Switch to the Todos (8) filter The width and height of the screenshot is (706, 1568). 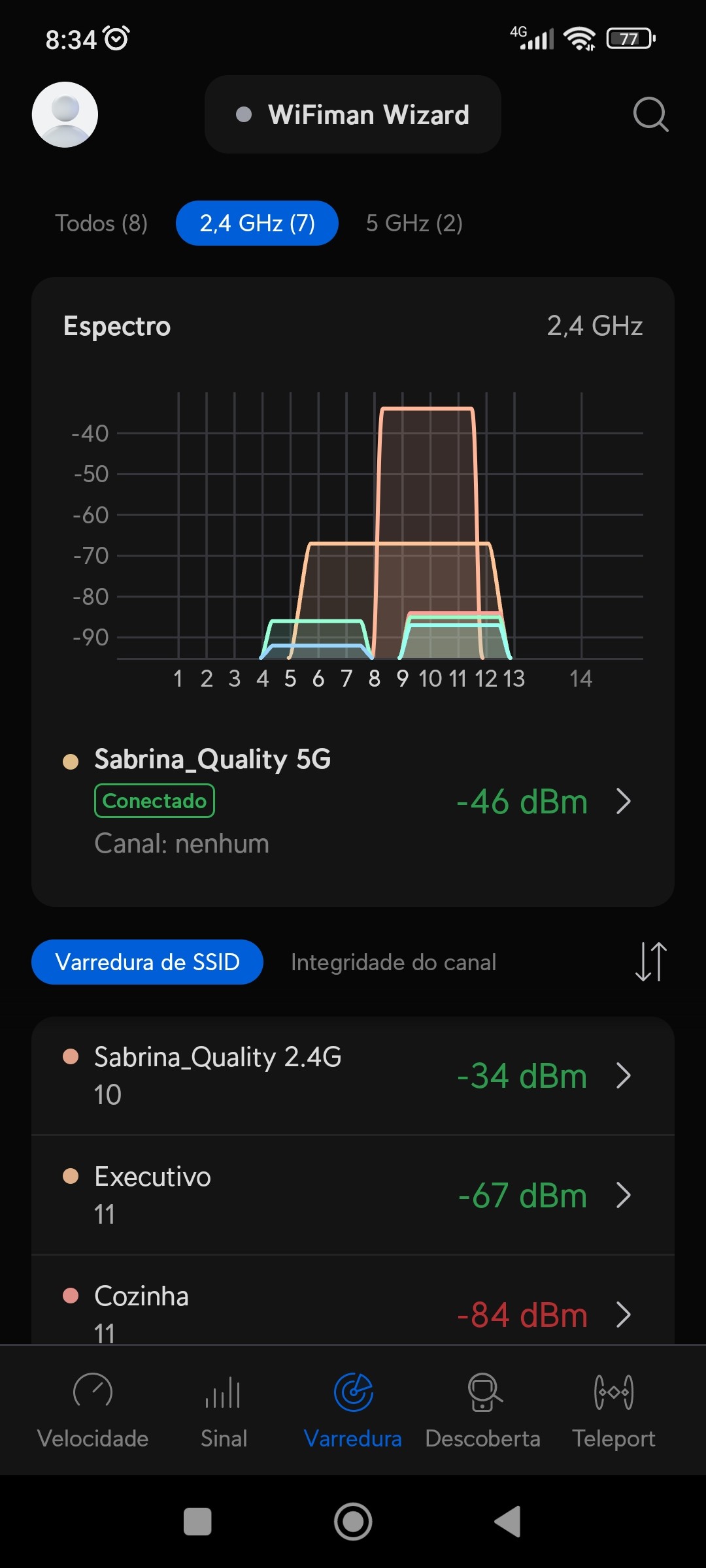pyautogui.click(x=101, y=223)
